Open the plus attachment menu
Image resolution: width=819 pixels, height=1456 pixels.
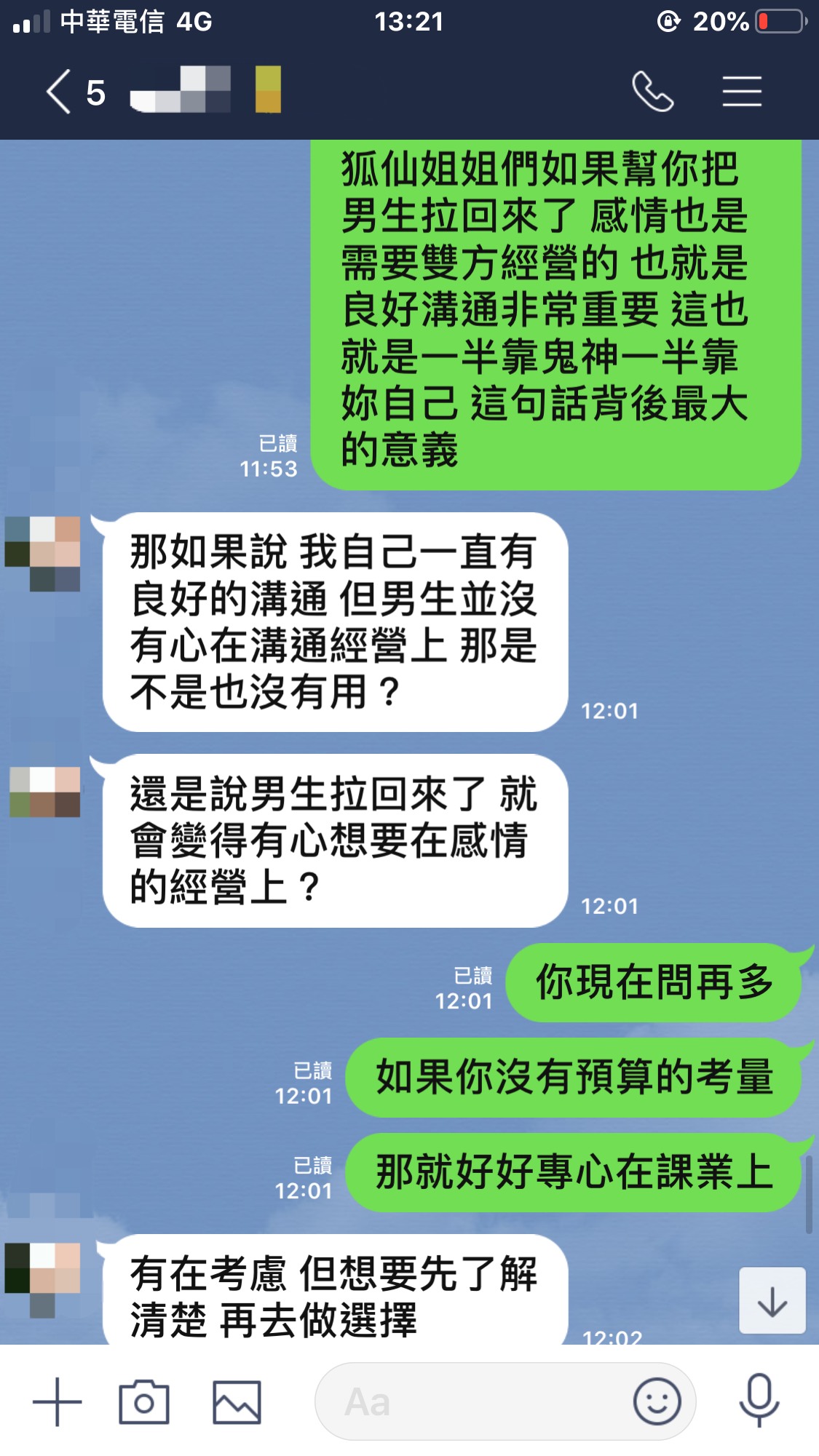coord(58,1401)
